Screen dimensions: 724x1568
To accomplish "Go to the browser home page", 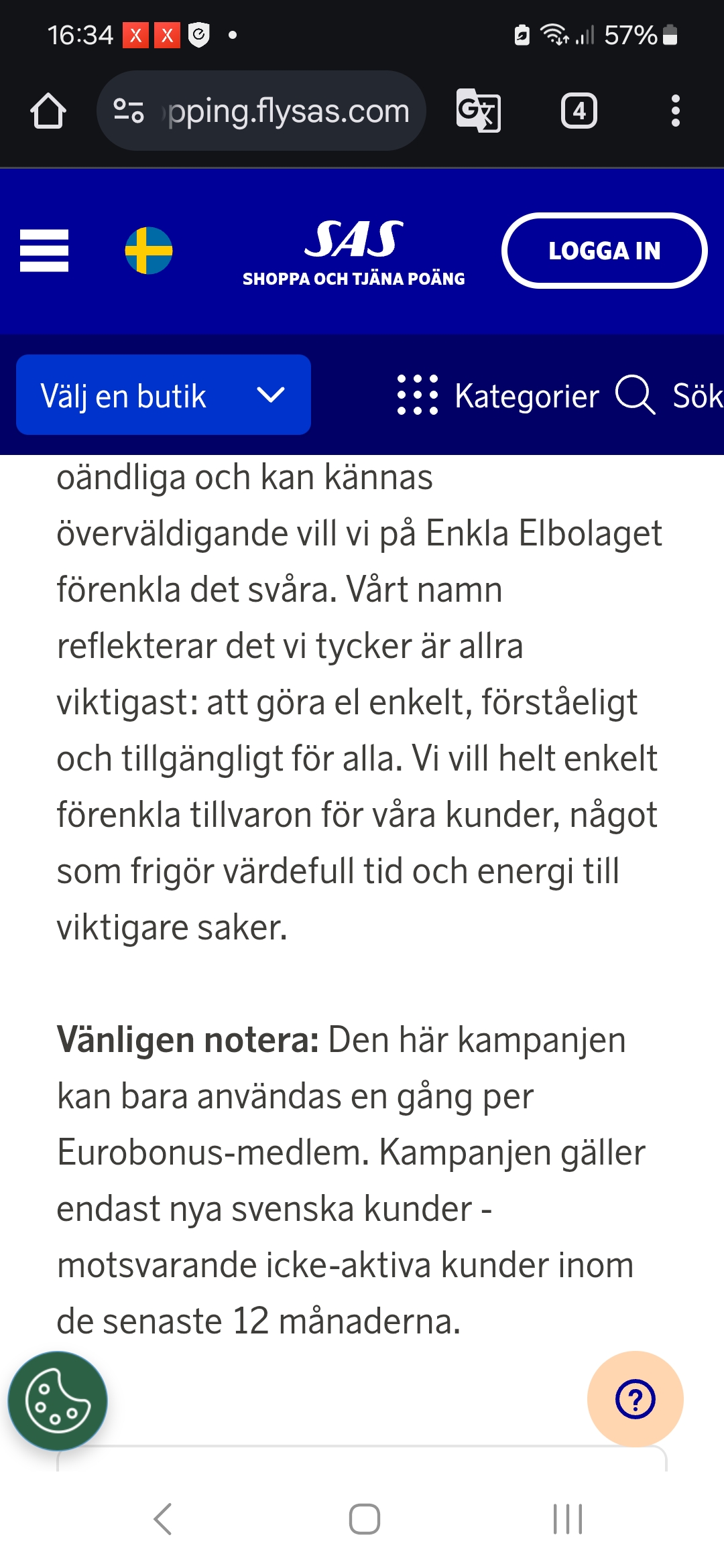I will point(48,111).
